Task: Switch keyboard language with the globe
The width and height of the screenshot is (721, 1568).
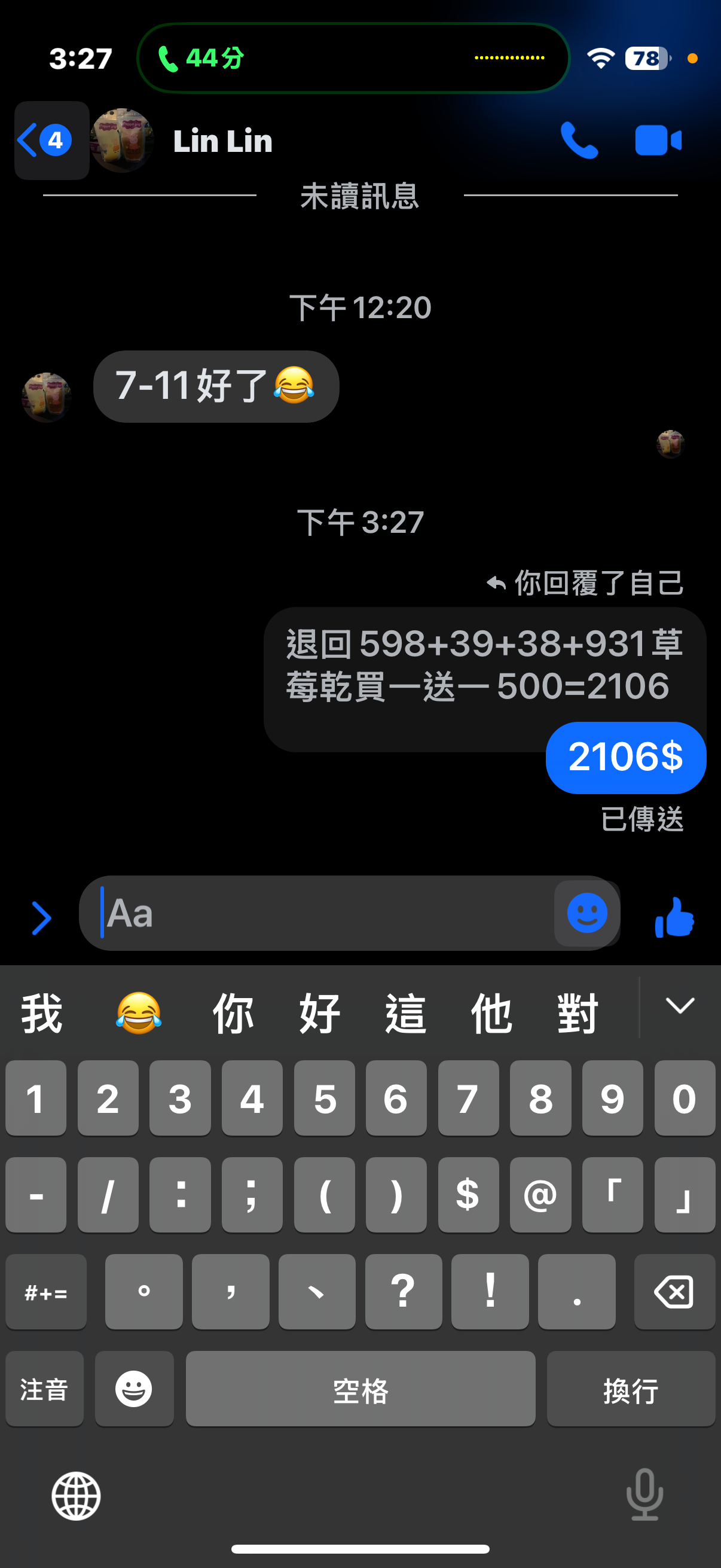Action: [x=76, y=1496]
